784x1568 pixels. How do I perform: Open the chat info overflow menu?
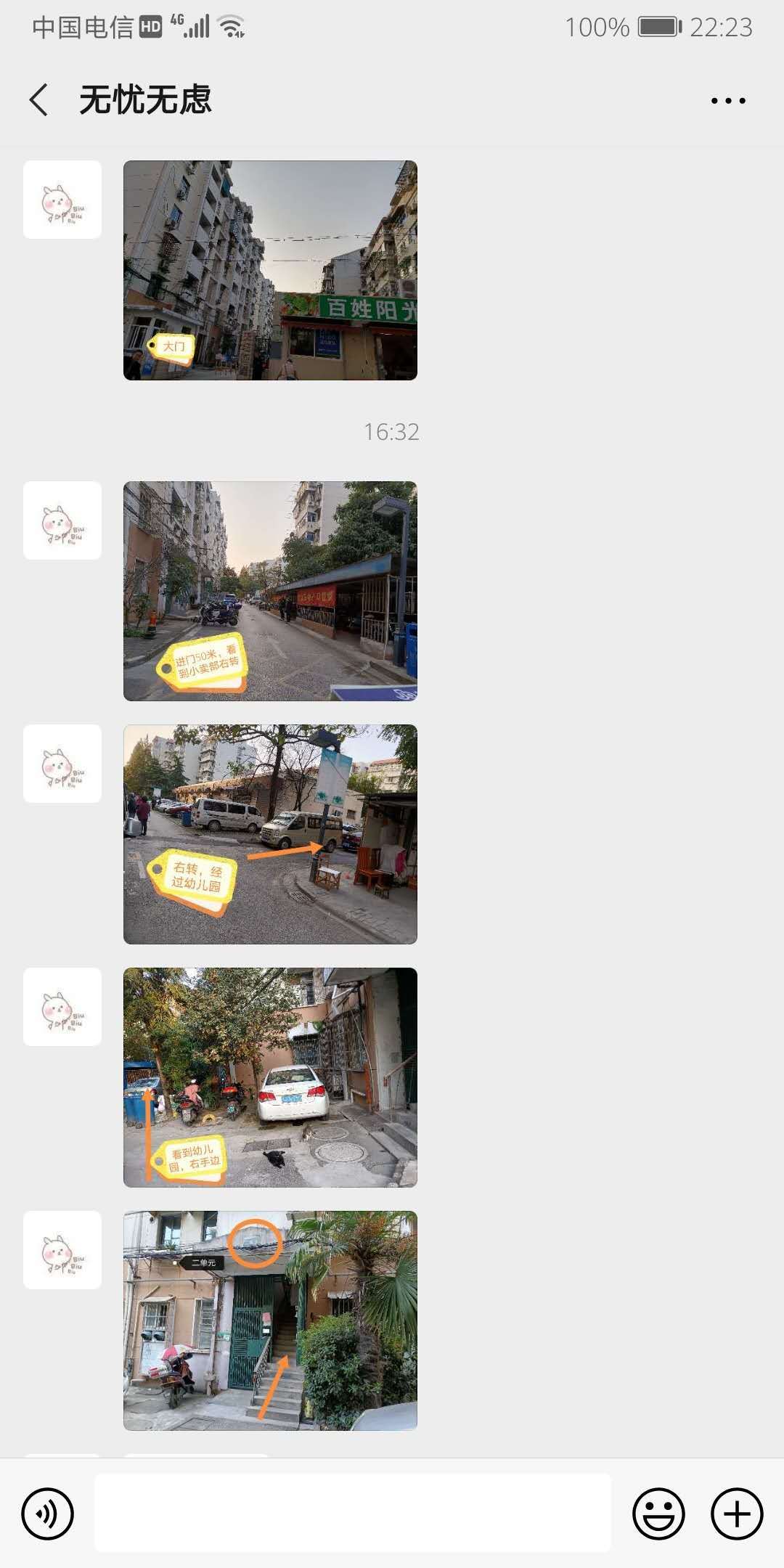point(728,101)
